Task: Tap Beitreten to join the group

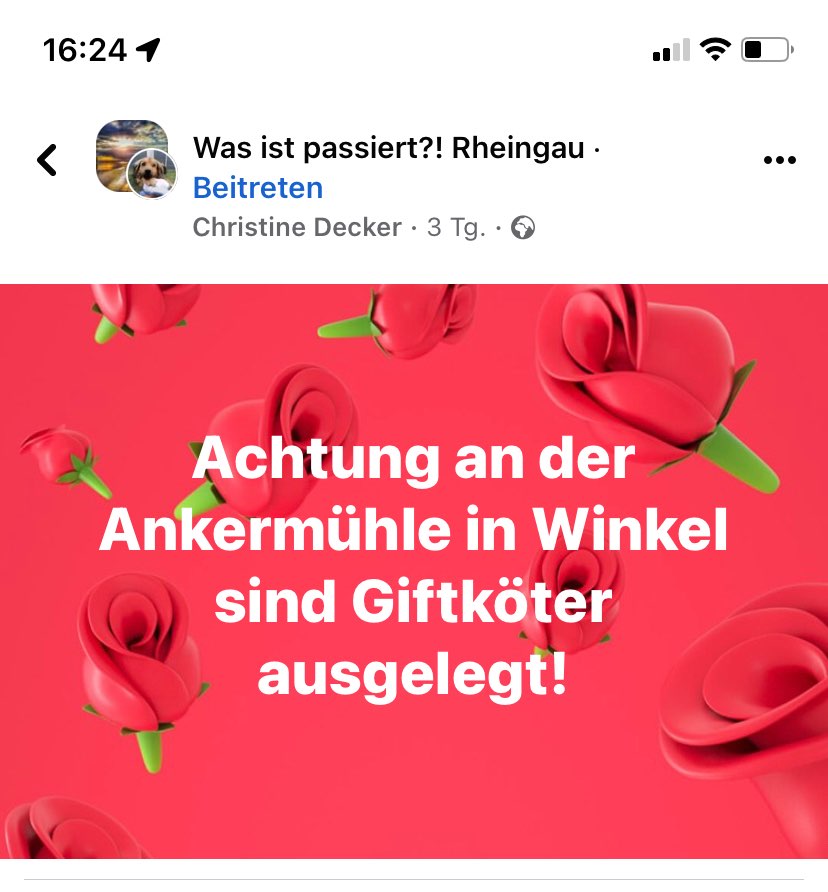Action: click(258, 187)
